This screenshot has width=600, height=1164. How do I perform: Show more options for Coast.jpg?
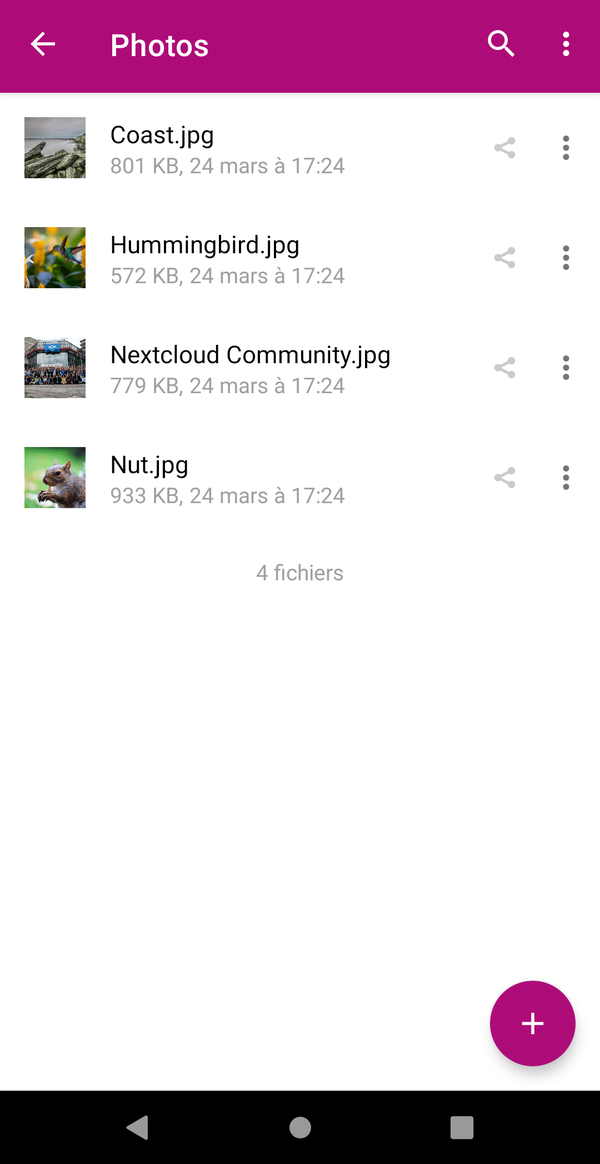pyautogui.click(x=566, y=148)
